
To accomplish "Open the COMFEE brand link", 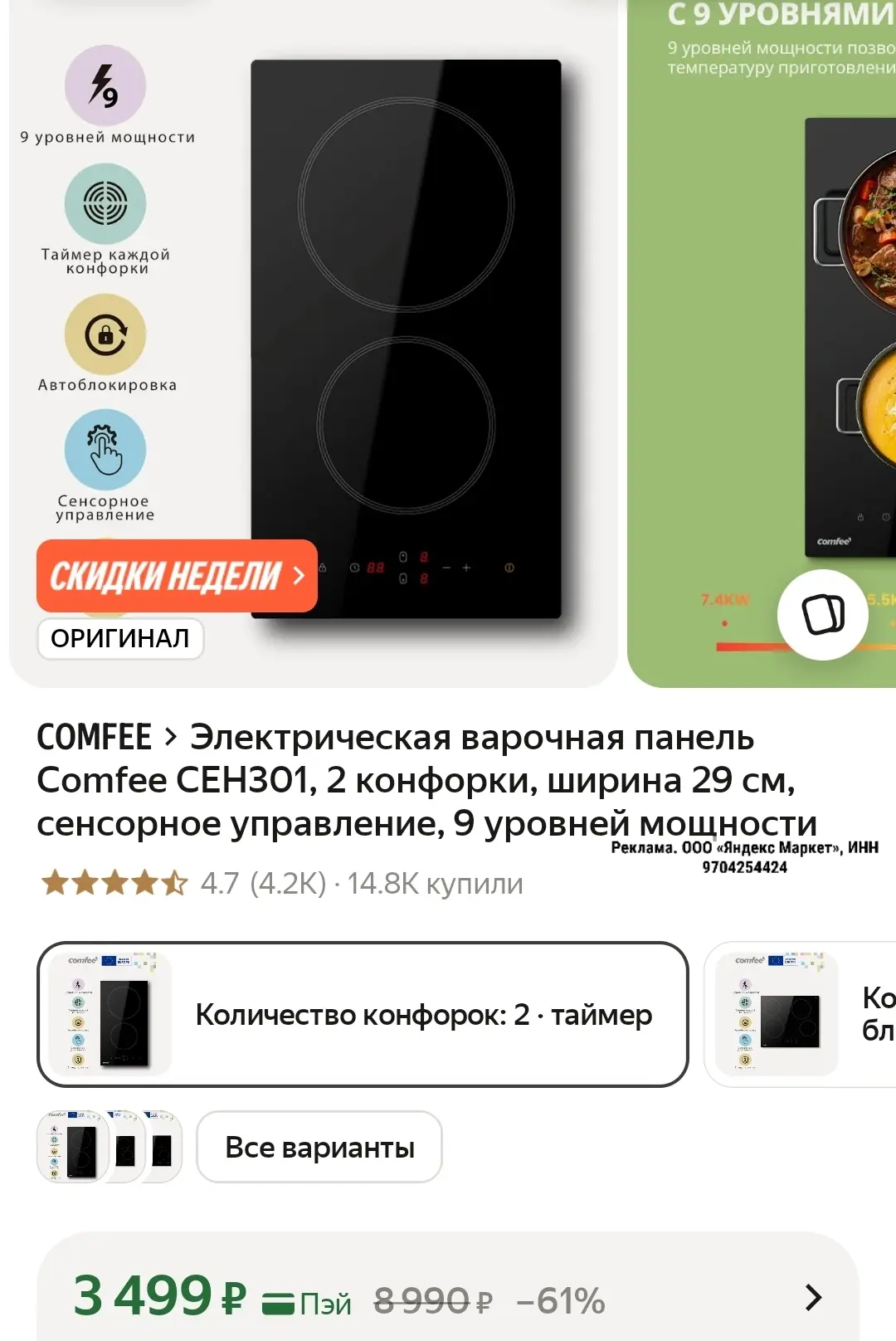I will pyautogui.click(x=107, y=737).
